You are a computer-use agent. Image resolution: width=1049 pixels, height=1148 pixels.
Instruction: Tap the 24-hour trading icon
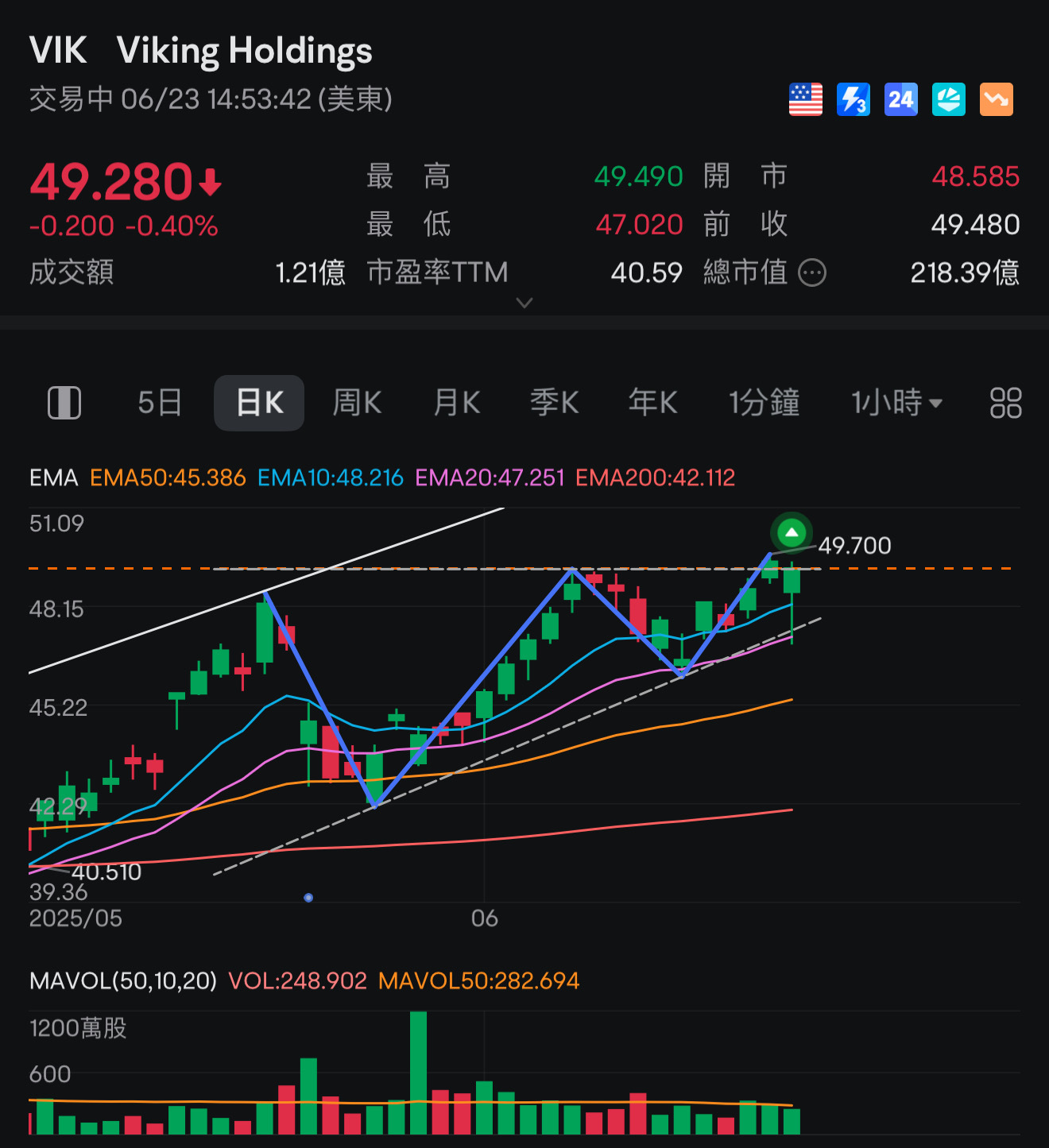901,99
